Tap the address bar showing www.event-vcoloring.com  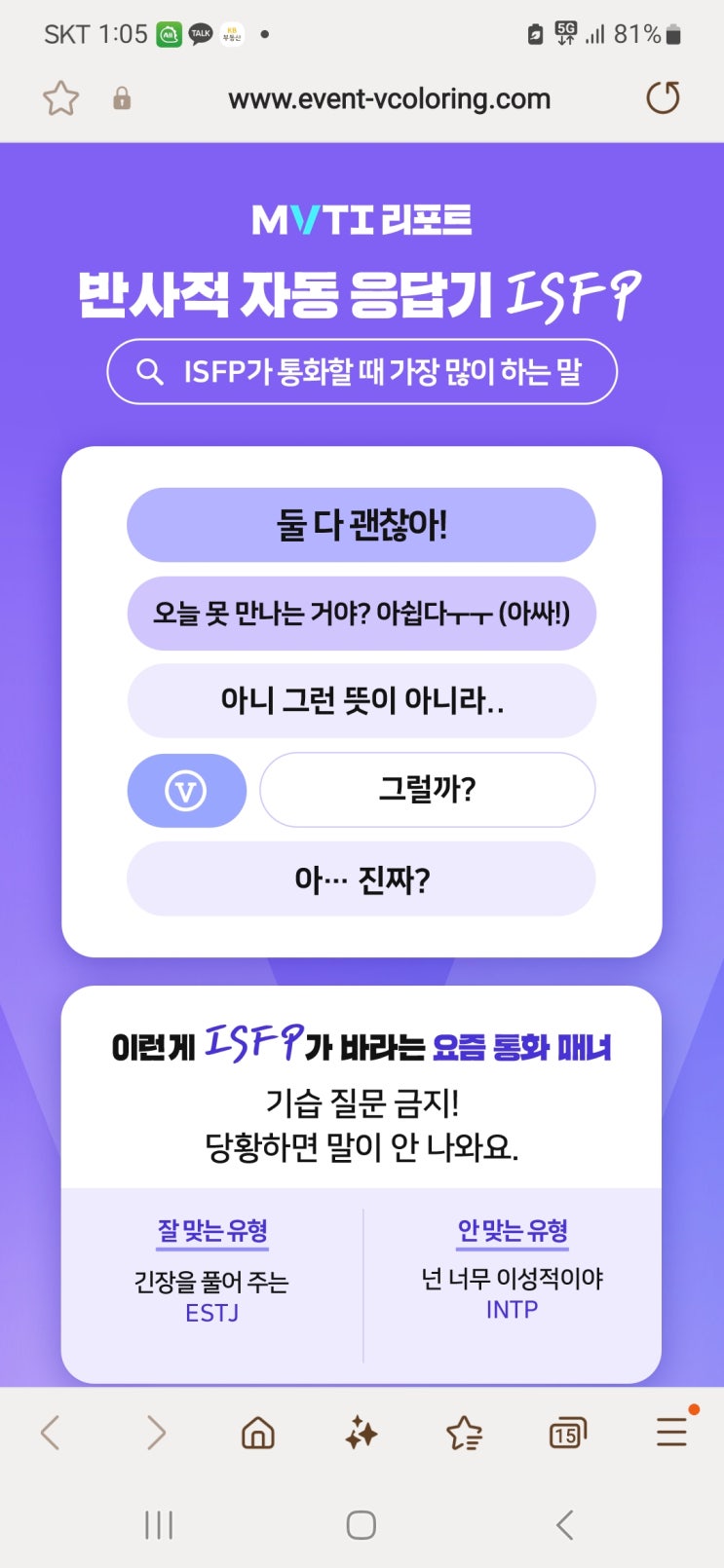[388, 98]
